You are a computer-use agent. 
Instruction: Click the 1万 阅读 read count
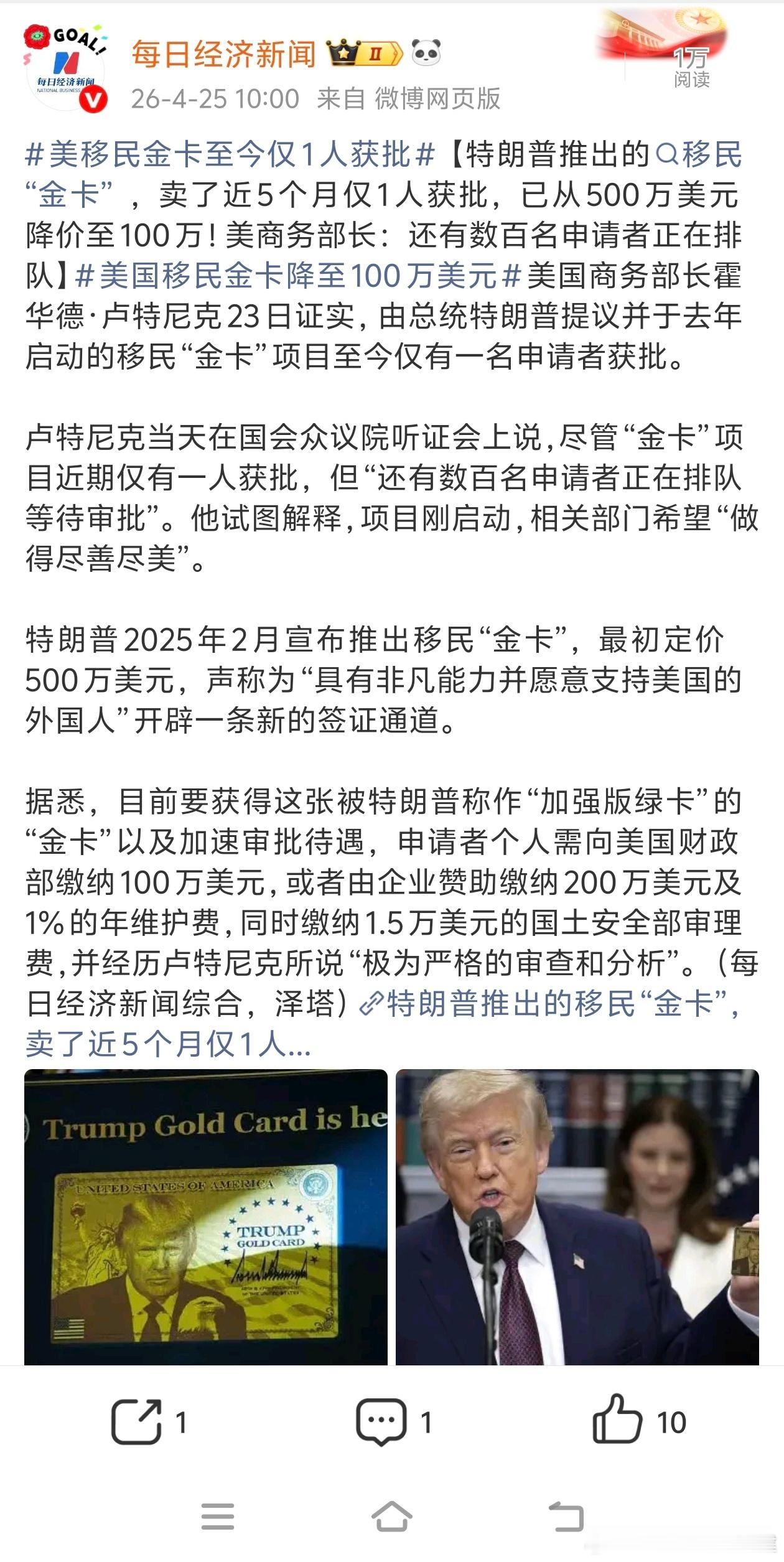[691, 67]
